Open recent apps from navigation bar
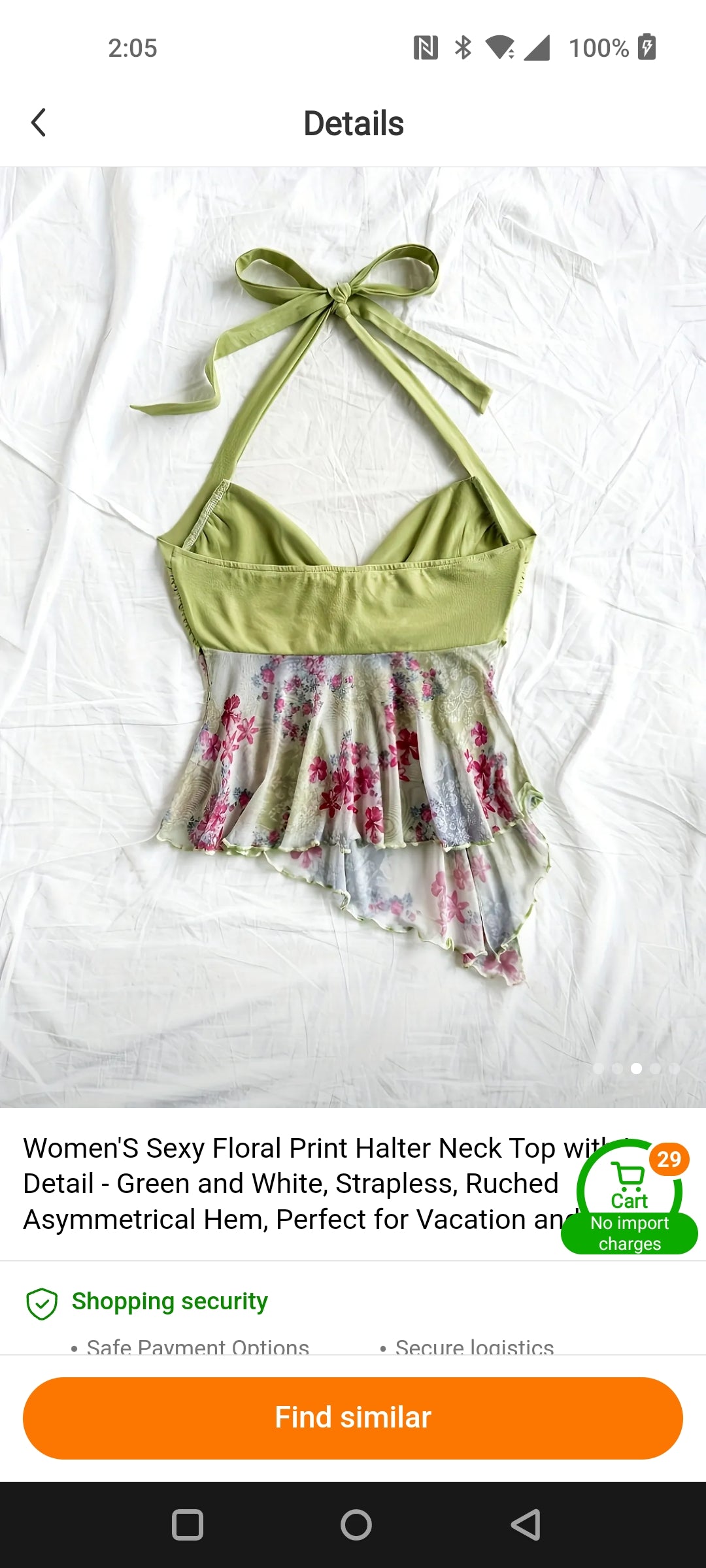706x1568 pixels. (188, 1525)
